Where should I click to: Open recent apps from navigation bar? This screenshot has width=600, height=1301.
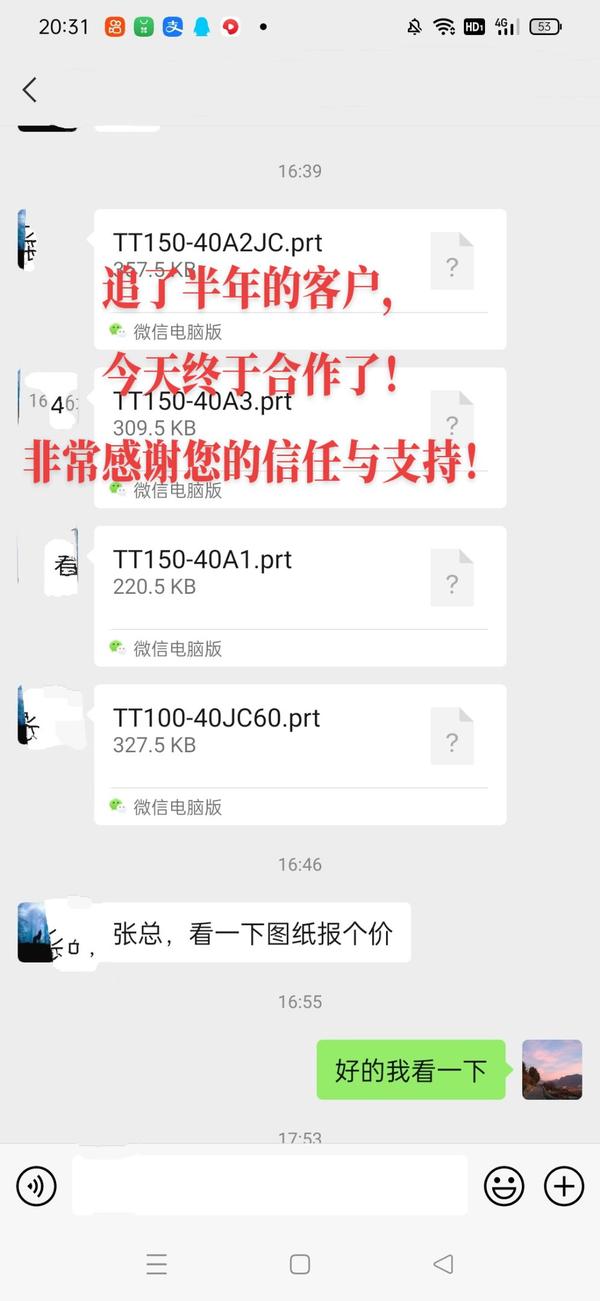click(x=157, y=1264)
